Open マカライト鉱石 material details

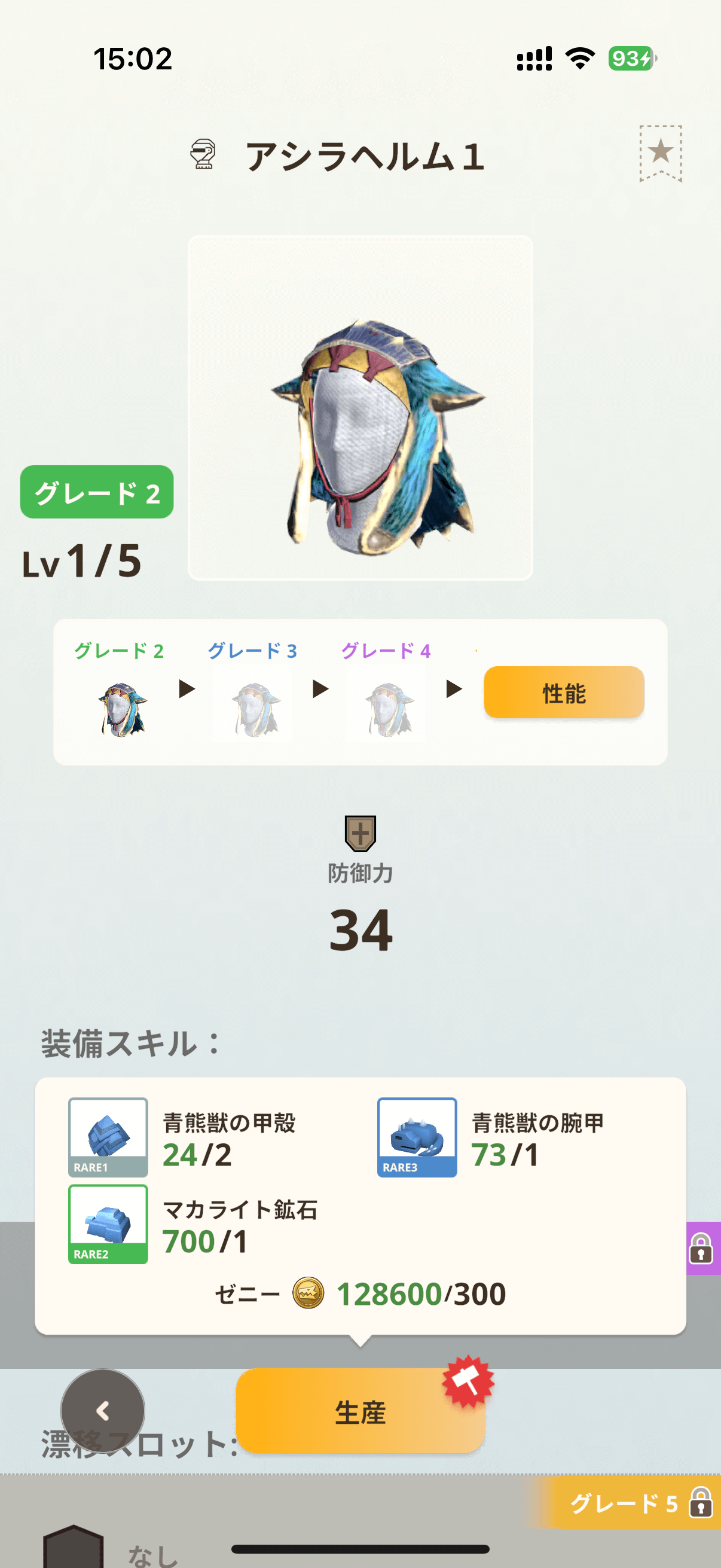click(108, 1224)
